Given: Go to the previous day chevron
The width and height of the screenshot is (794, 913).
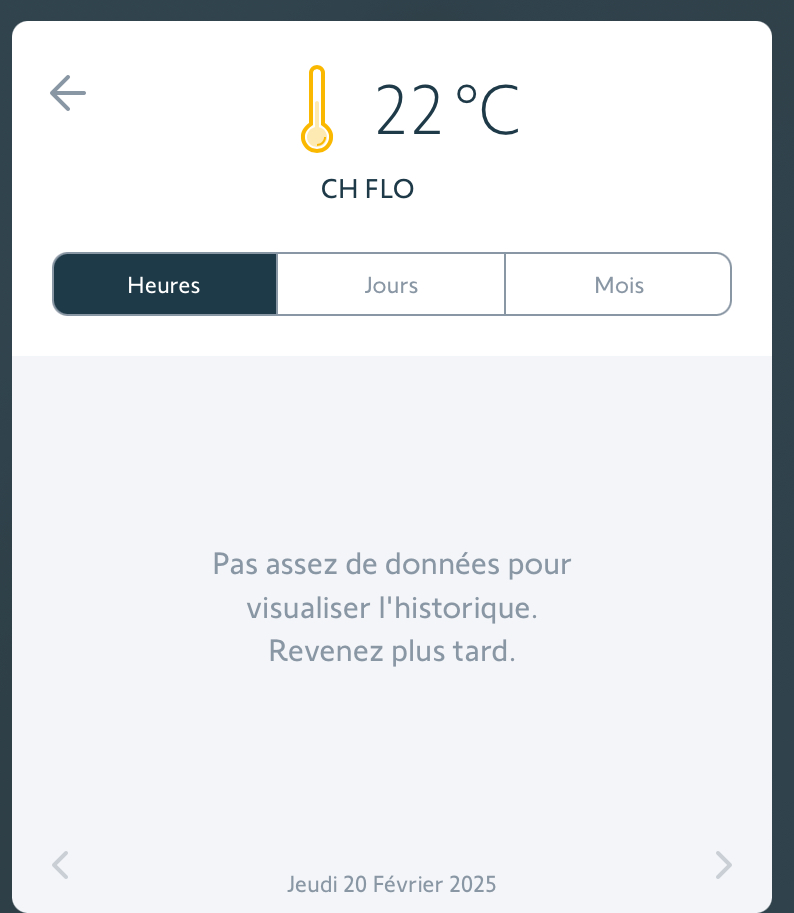Looking at the screenshot, I should [61, 865].
